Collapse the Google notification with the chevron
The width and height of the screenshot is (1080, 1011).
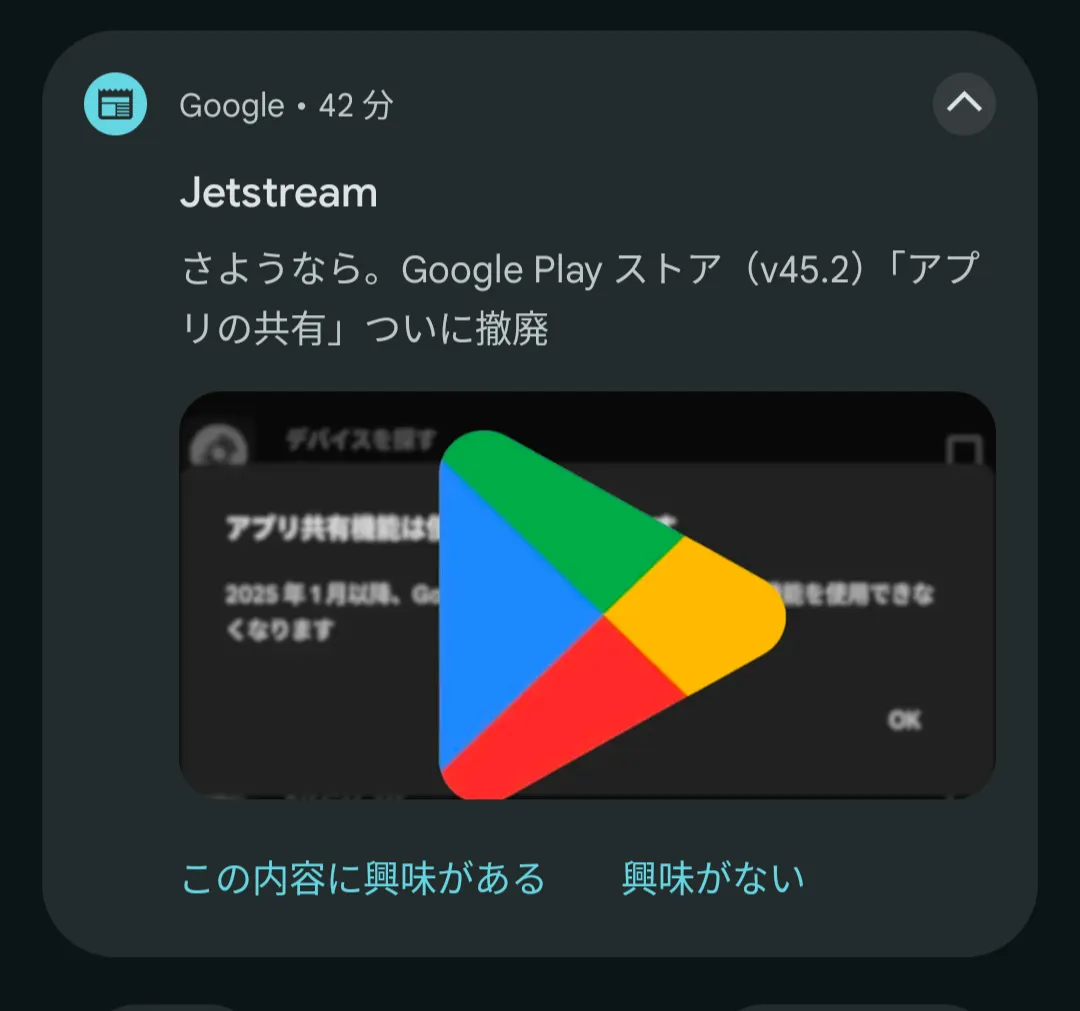pos(964,103)
